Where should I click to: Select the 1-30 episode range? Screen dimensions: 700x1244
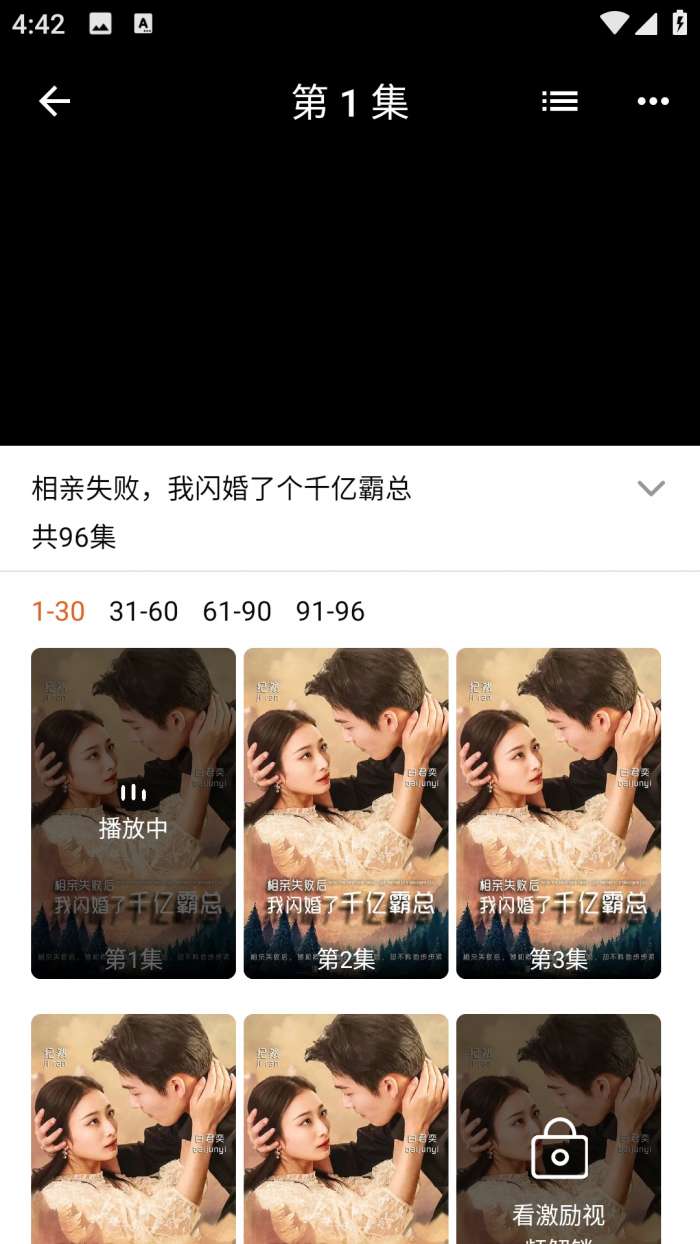(x=58, y=611)
